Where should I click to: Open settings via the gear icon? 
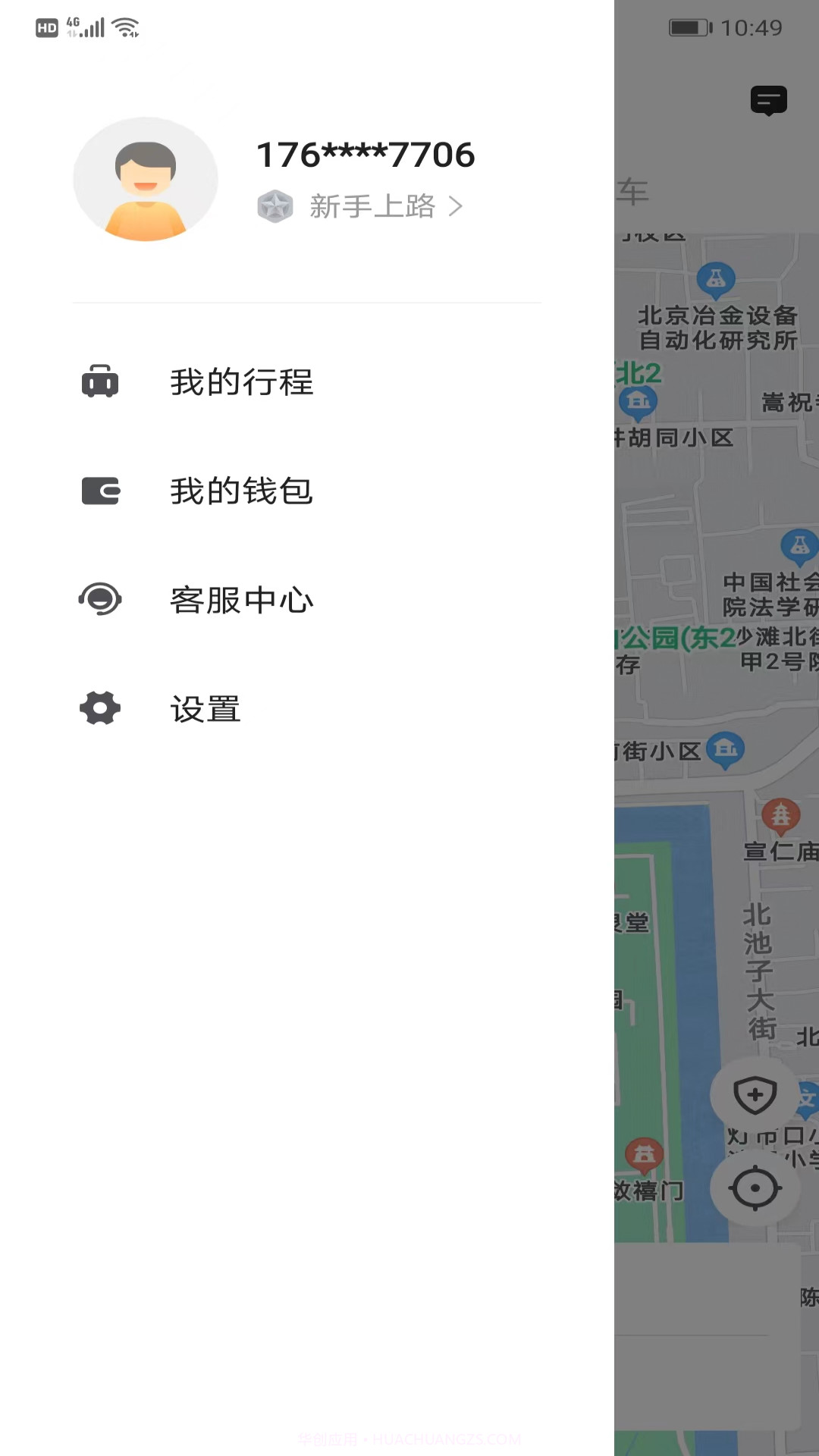[x=99, y=709]
